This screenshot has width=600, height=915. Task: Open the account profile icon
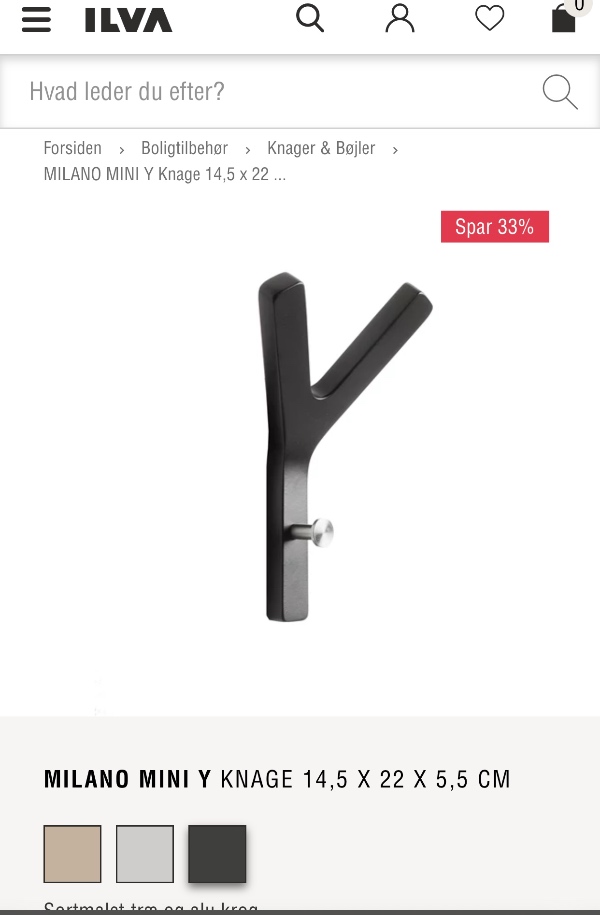[x=400, y=18]
